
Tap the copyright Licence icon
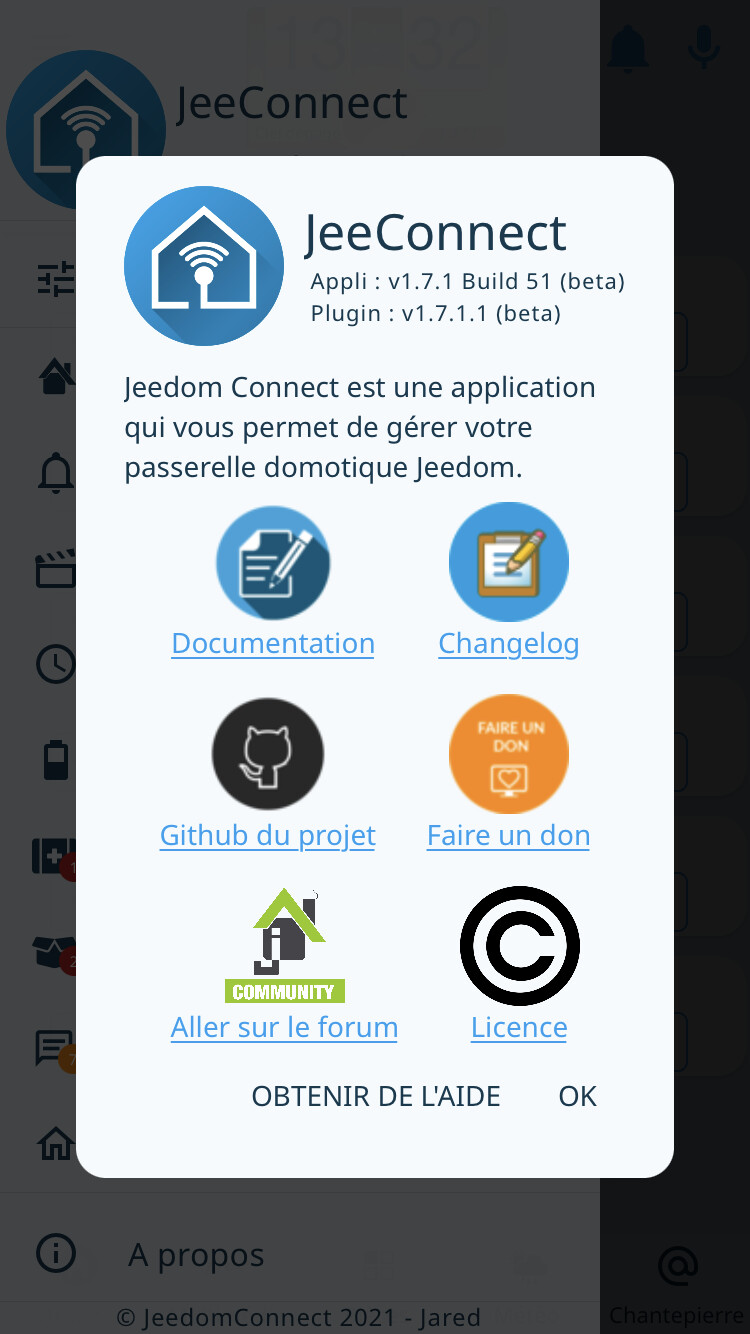519,945
